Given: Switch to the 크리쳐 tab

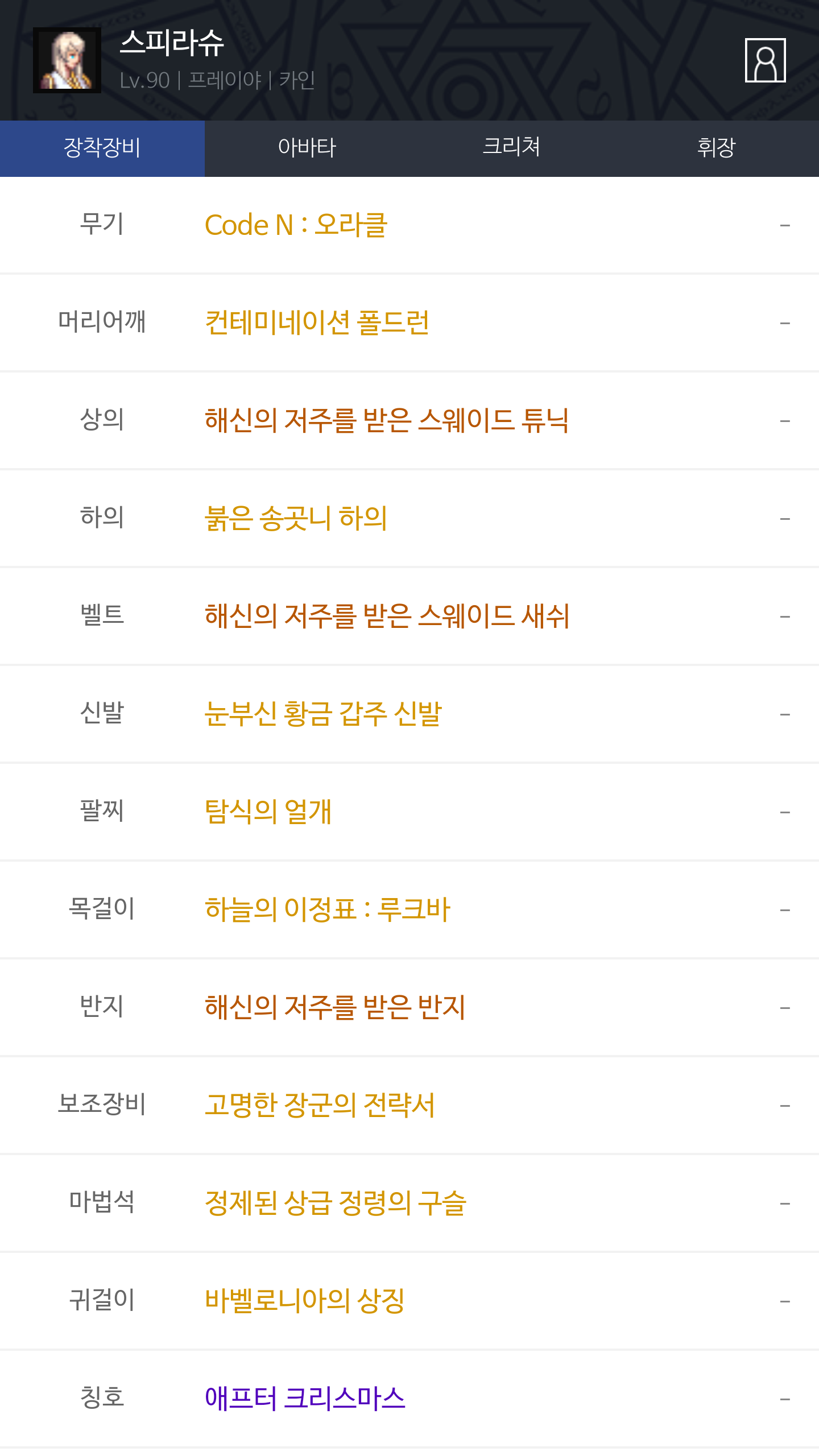Looking at the screenshot, I should [x=512, y=148].
